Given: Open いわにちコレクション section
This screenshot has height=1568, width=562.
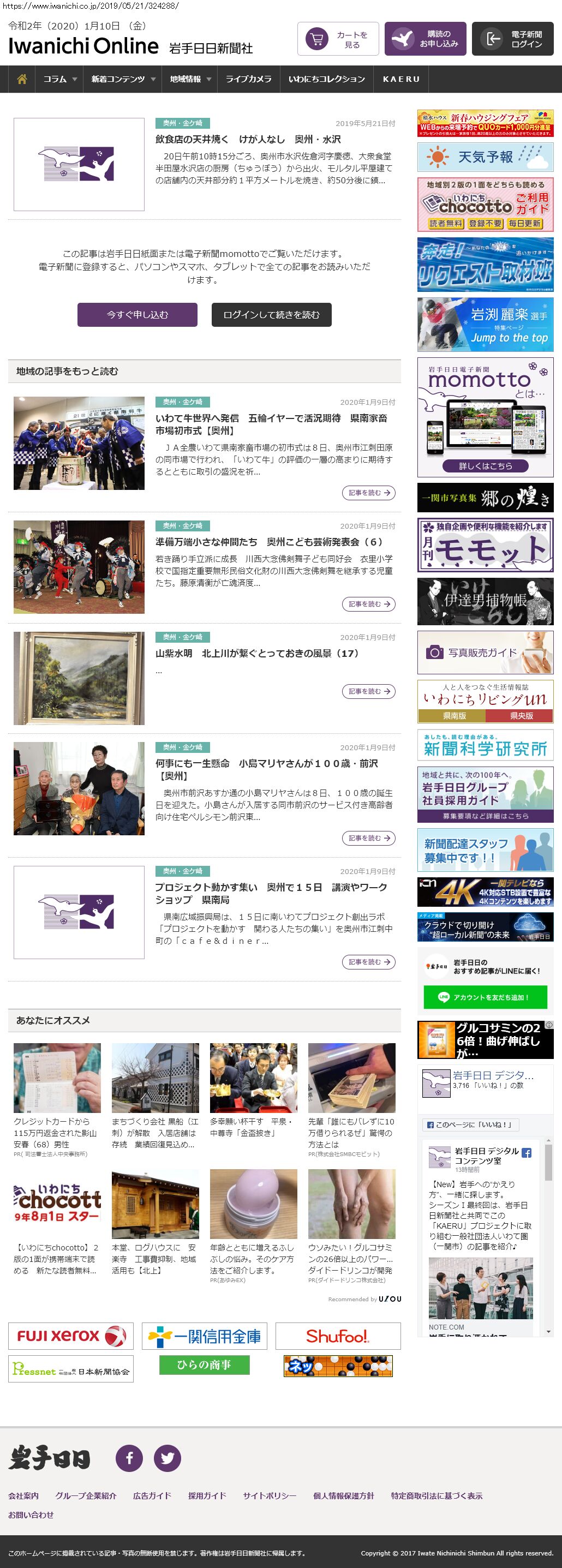Looking at the screenshot, I should (x=326, y=79).
